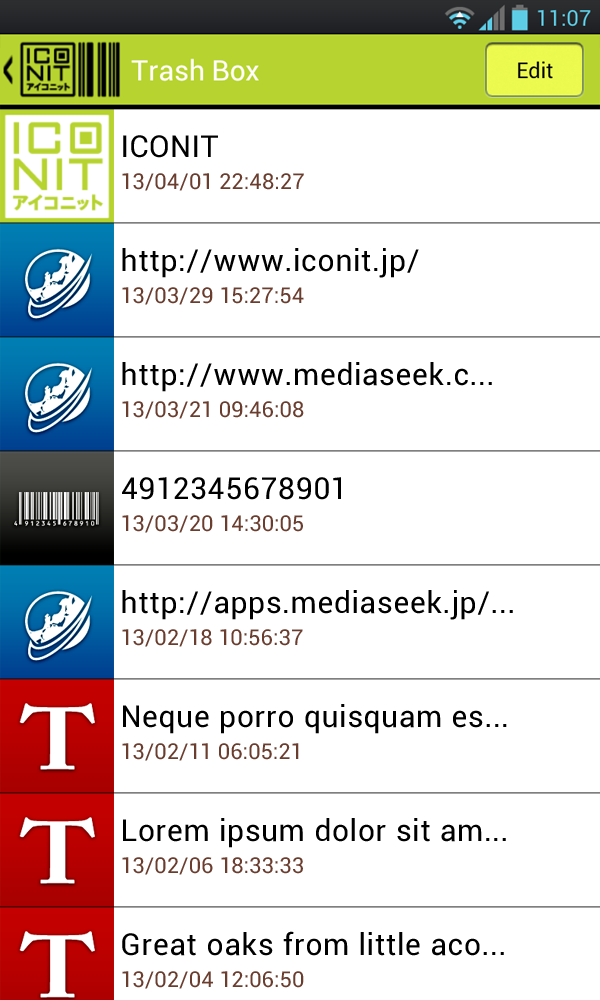Select the http://www.mediaseek.c... entry

(300, 394)
